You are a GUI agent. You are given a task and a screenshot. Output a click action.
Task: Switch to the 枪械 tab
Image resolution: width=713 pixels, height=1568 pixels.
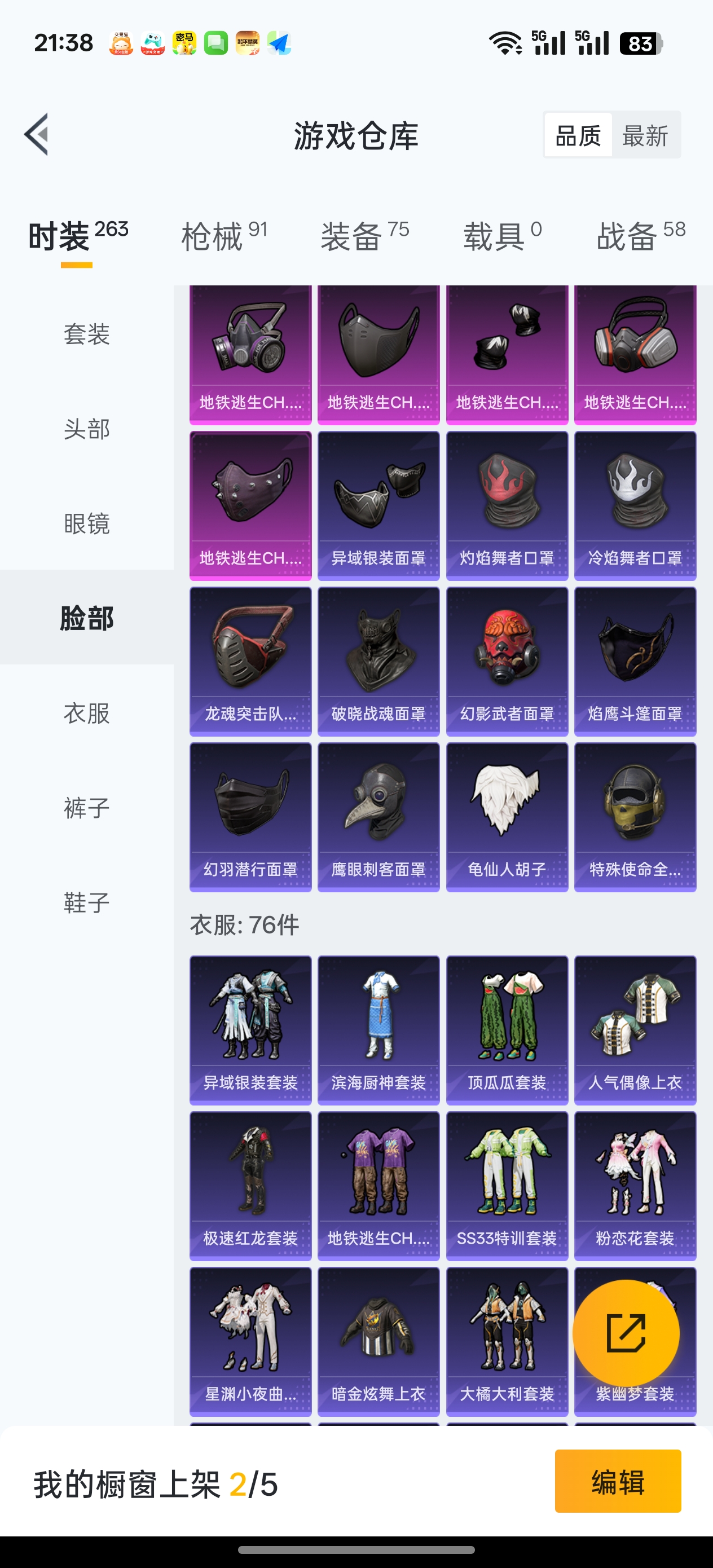tap(224, 236)
